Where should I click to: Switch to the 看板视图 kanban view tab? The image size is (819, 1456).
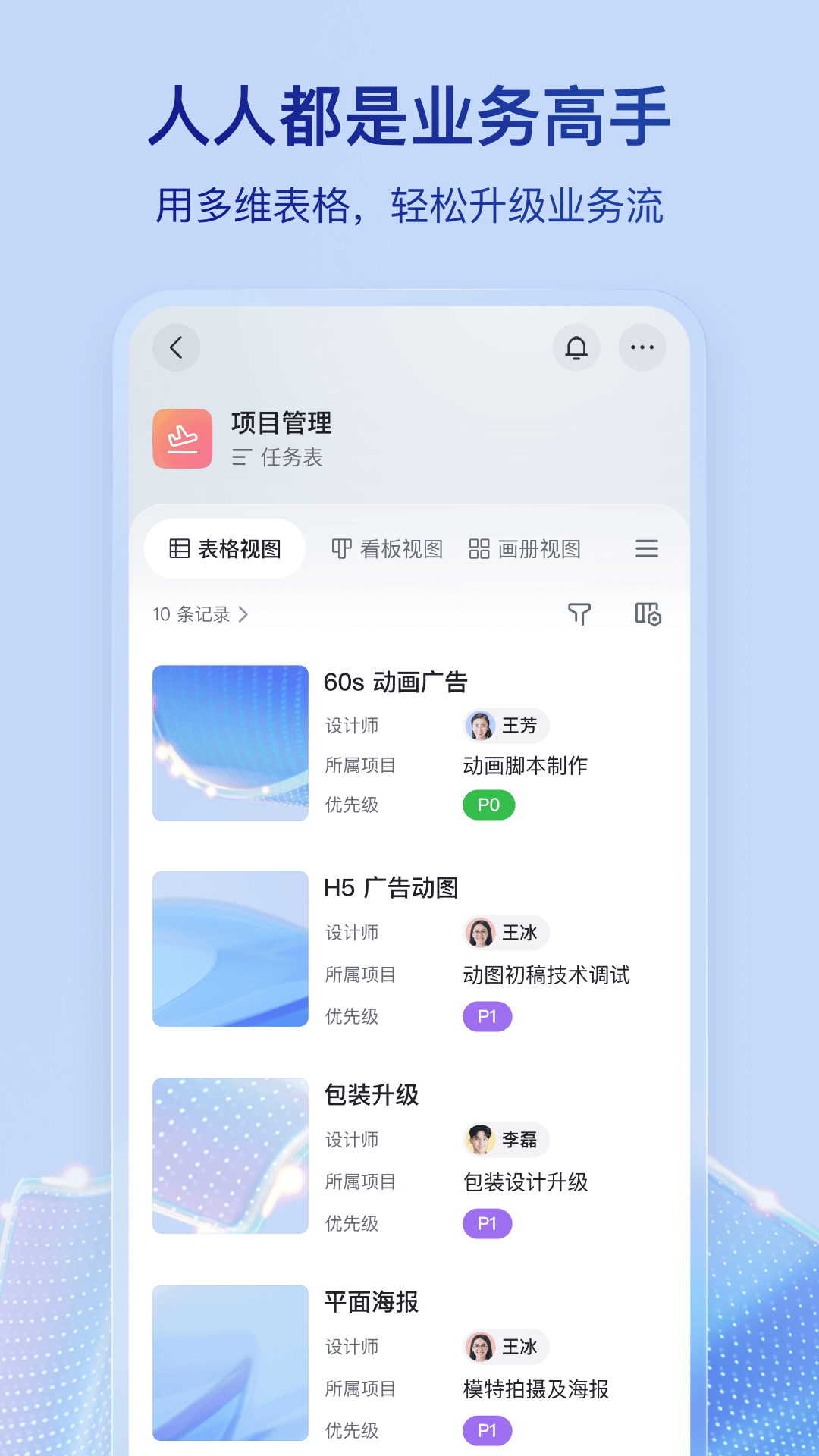coord(388,549)
